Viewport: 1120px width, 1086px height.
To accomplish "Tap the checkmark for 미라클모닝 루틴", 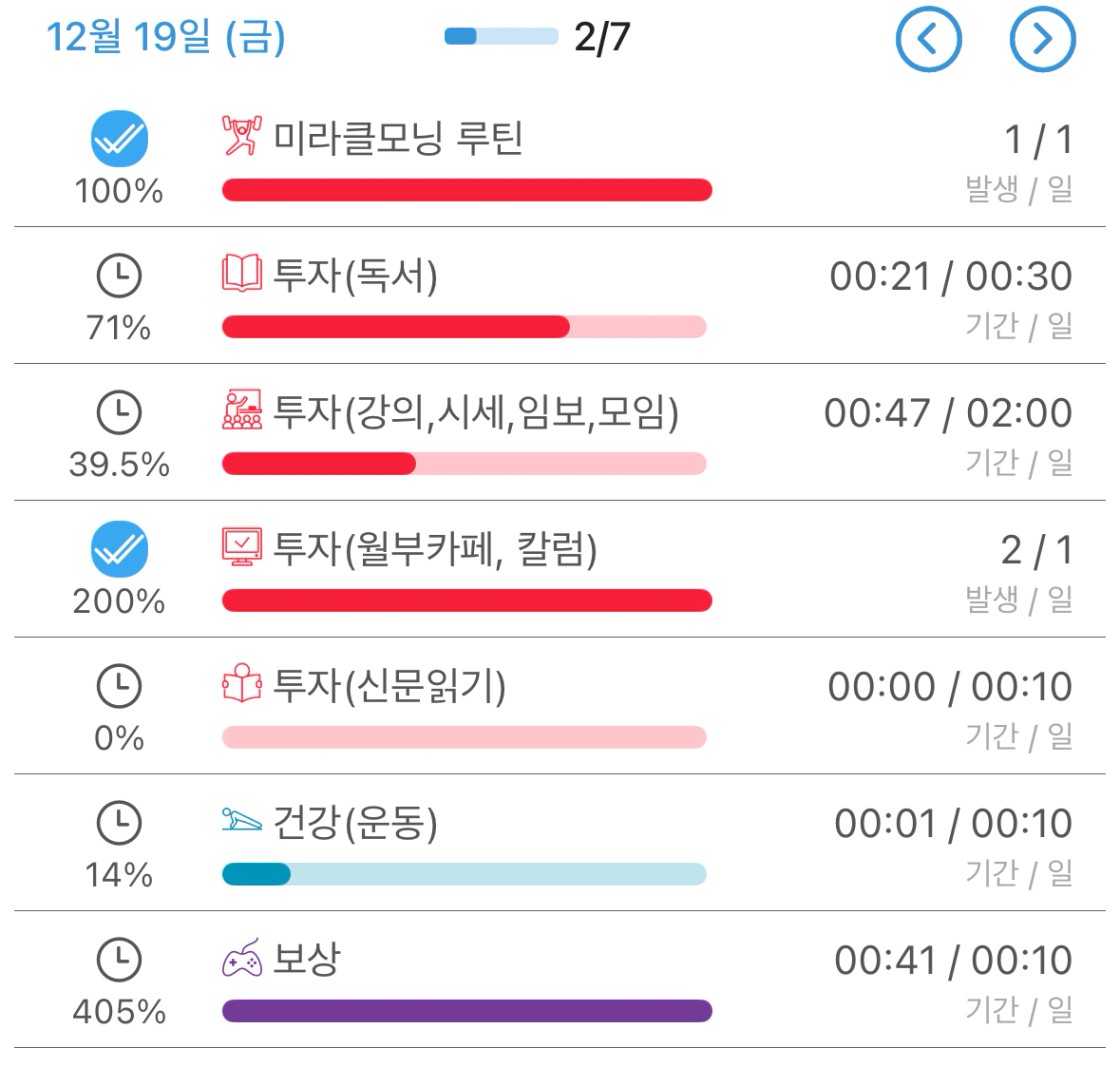I will click(x=119, y=139).
